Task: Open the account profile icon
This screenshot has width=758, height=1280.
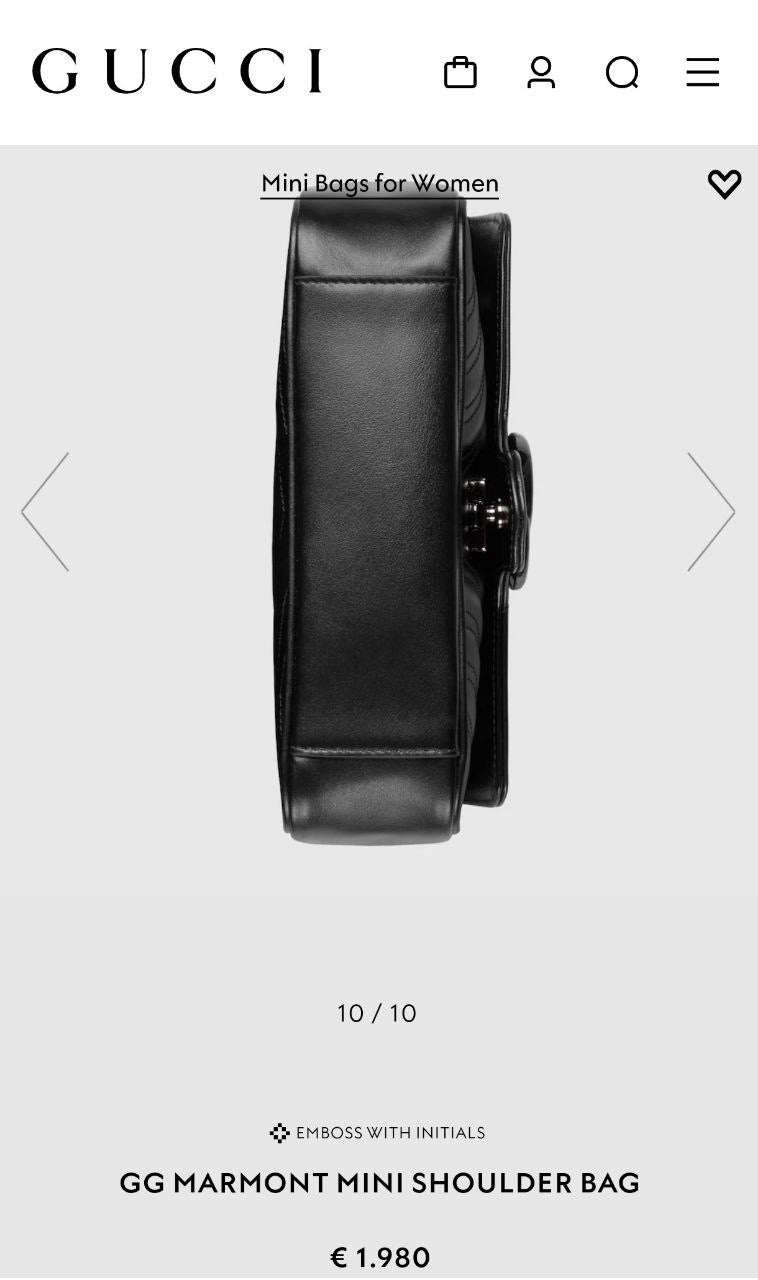Action: click(x=541, y=72)
